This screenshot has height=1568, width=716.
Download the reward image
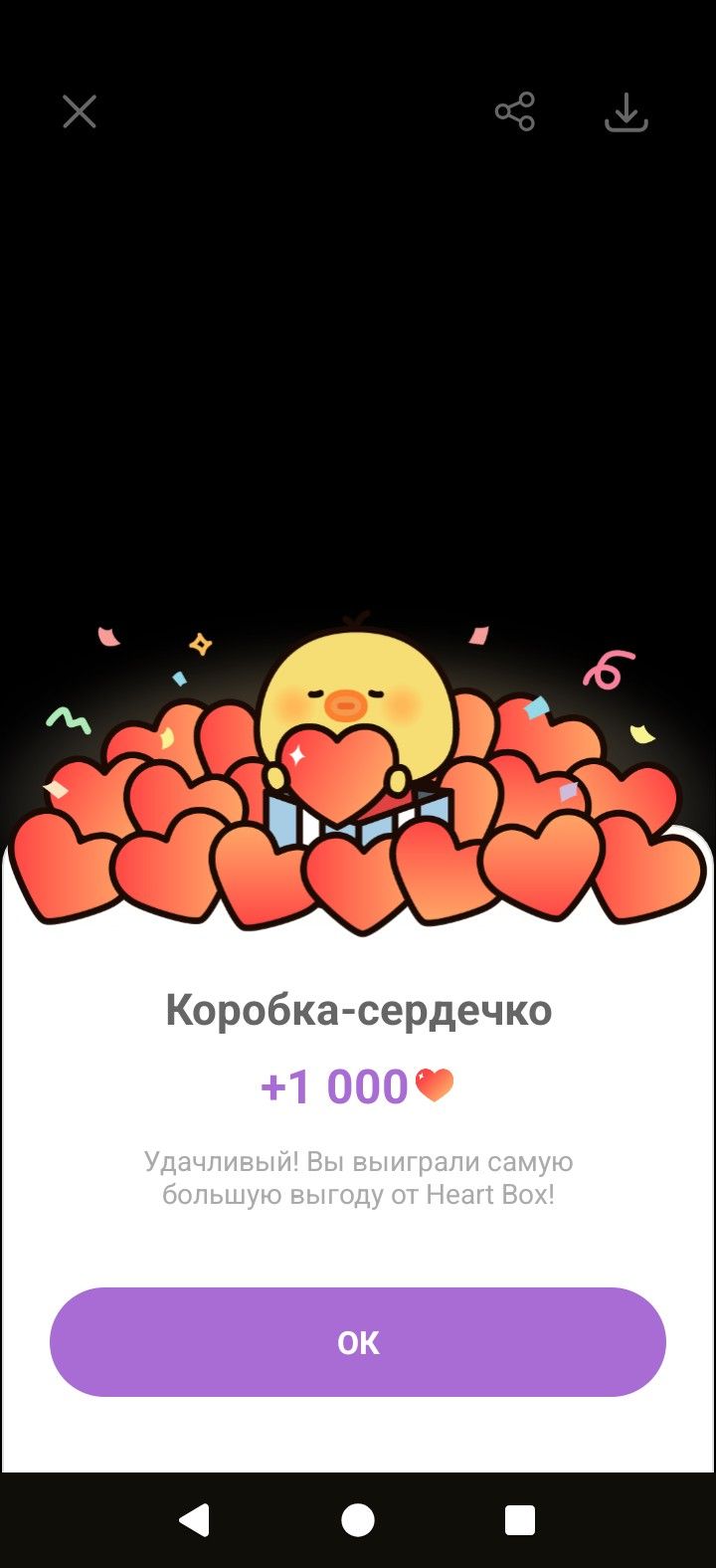(626, 112)
